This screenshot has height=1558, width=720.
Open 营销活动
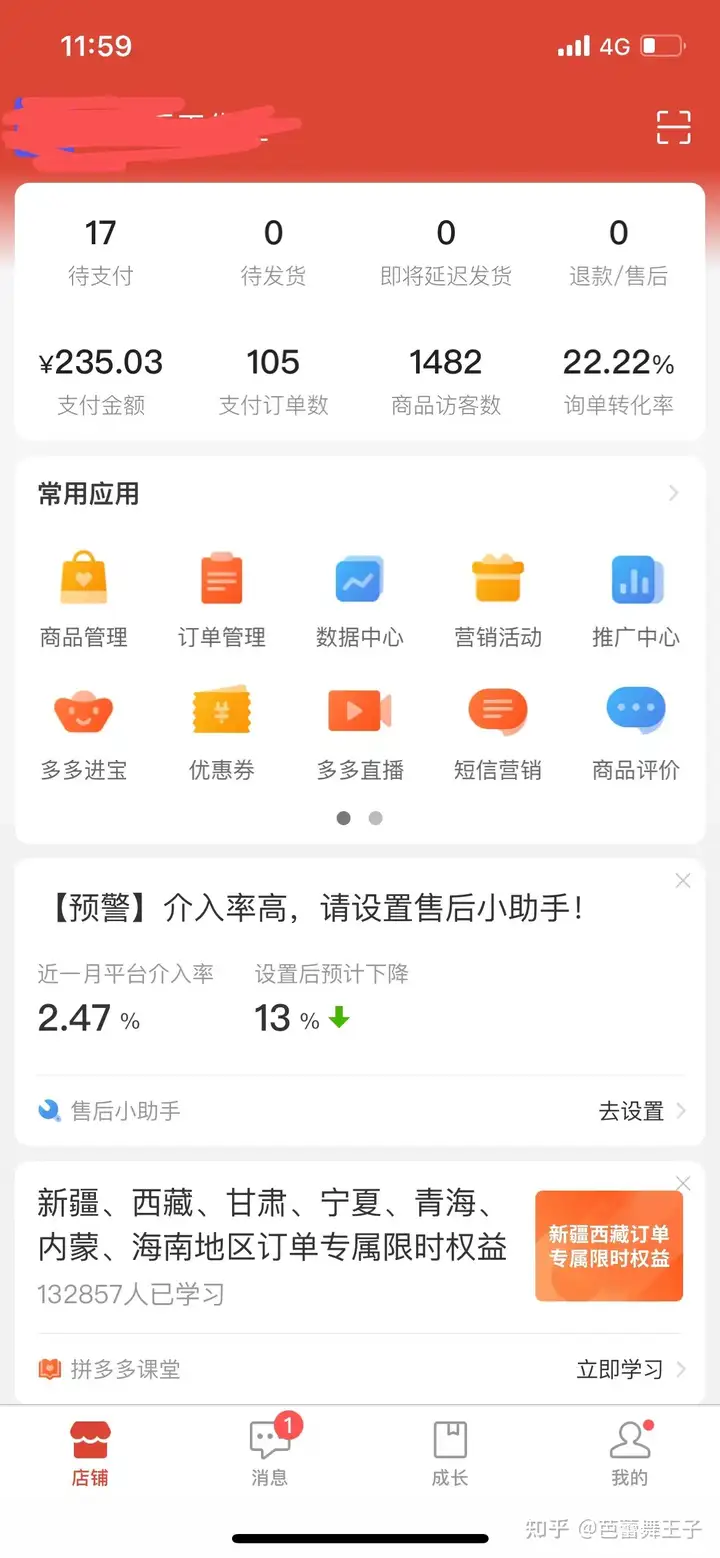[x=498, y=599]
